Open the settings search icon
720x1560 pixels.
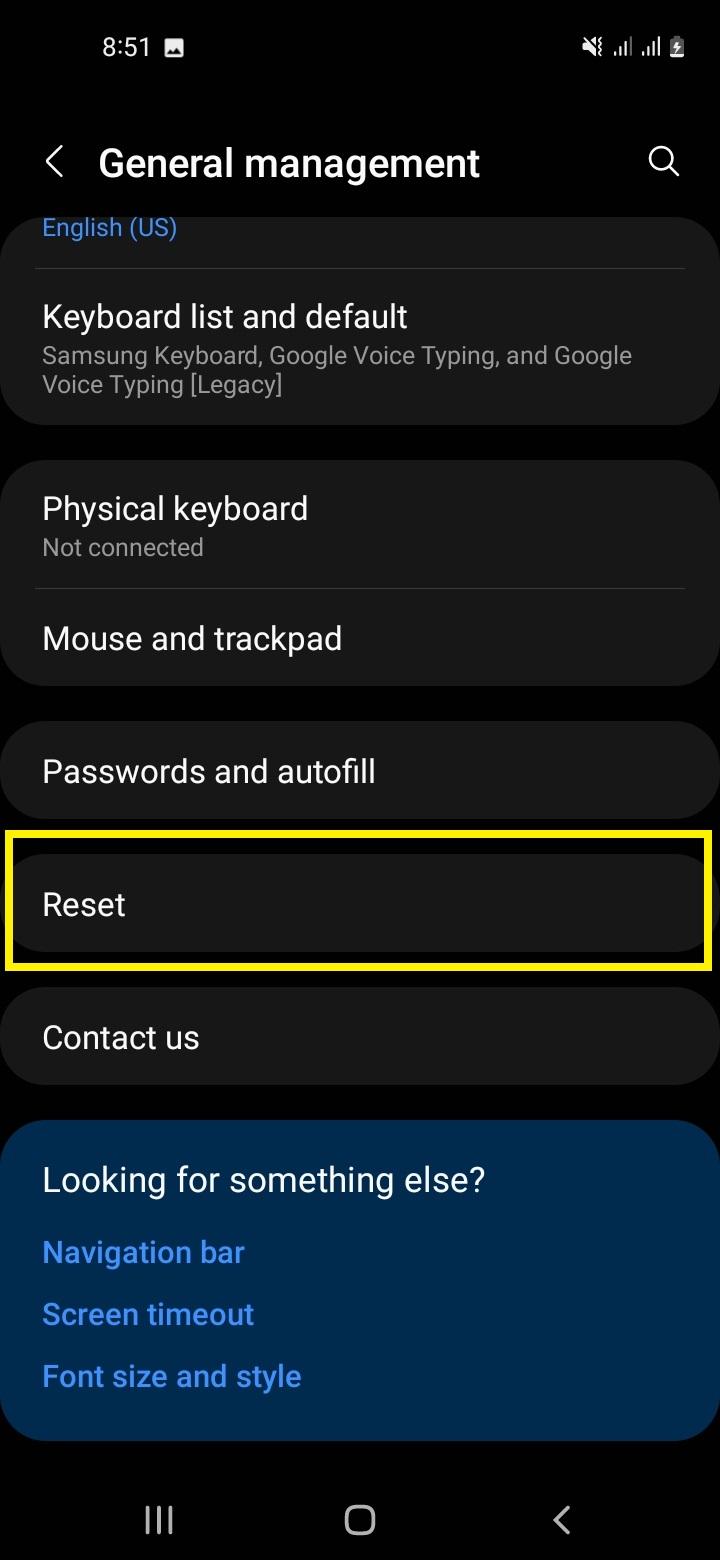(x=664, y=162)
